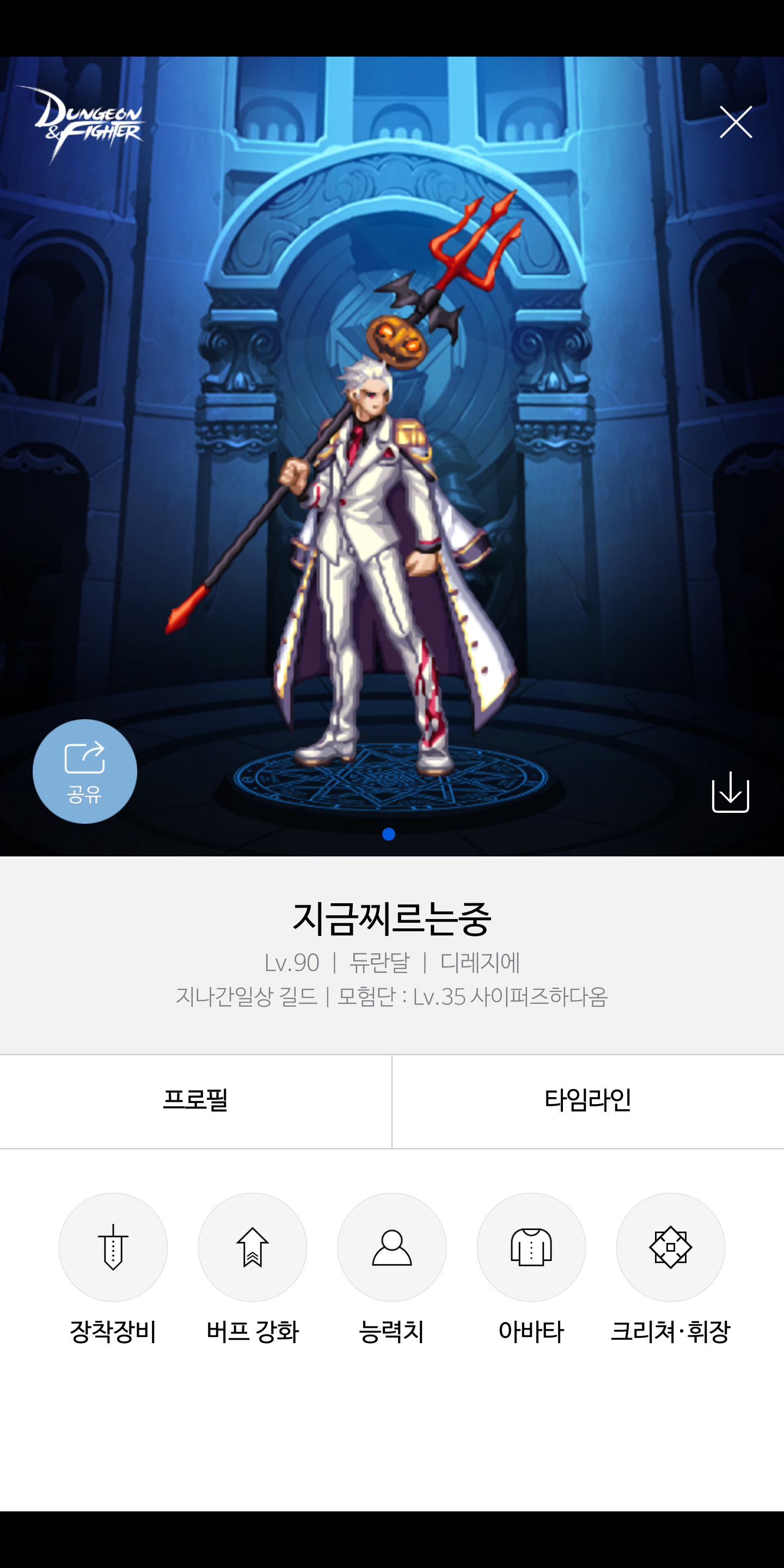Switch to the 타임라인 tab

[587, 1101]
